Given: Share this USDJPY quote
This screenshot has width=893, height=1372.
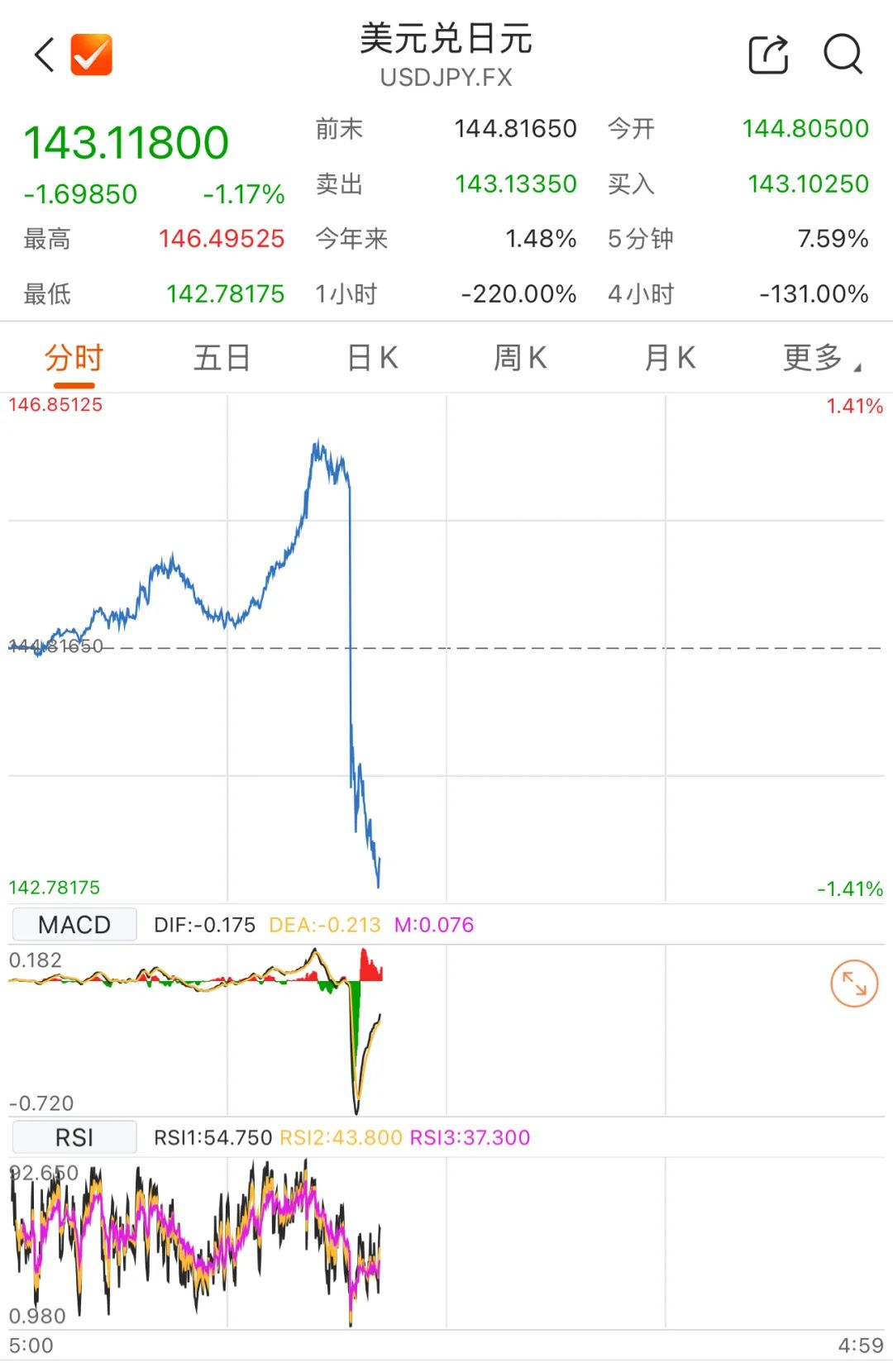Looking at the screenshot, I should pos(768,55).
